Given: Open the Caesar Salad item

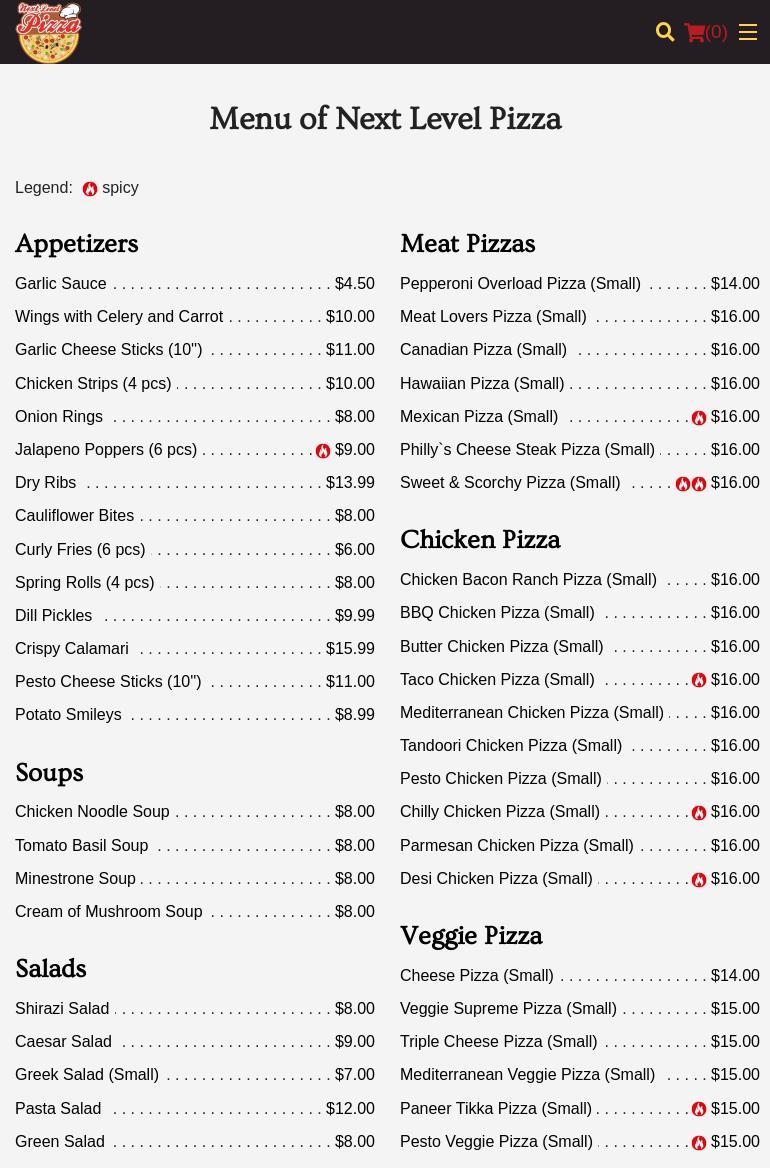Looking at the screenshot, I should (64, 1042).
